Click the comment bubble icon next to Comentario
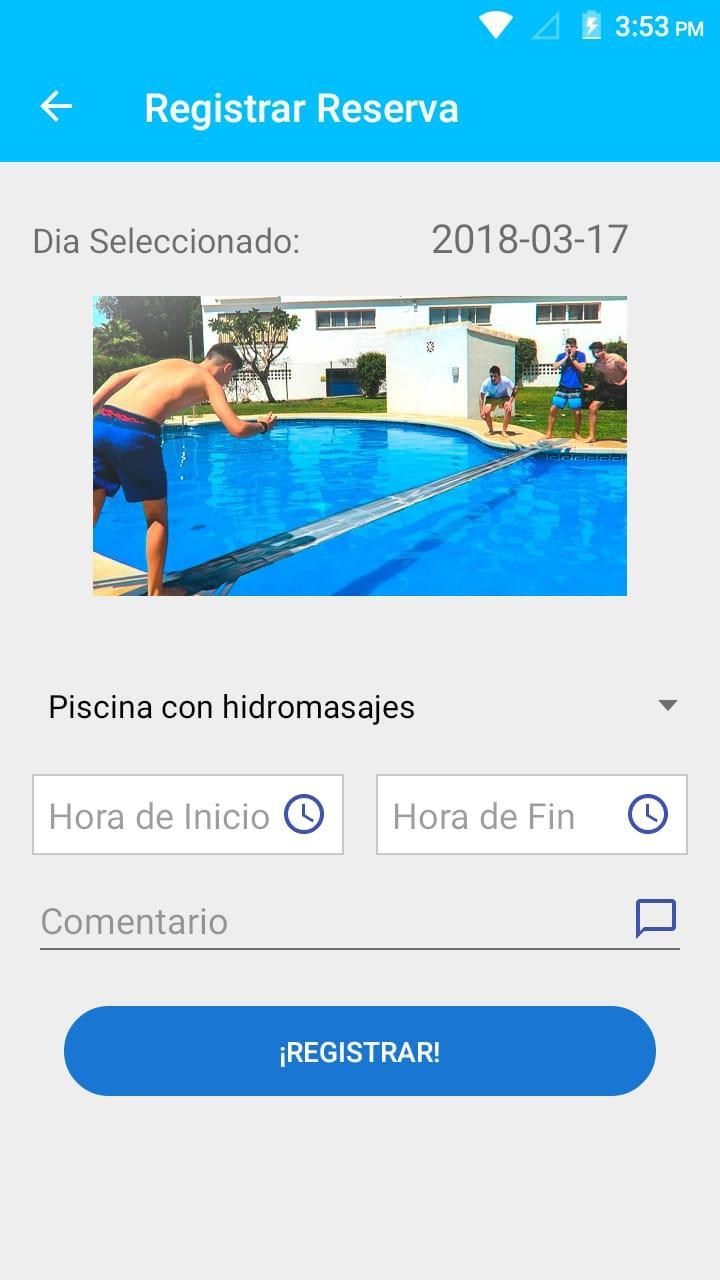The height and width of the screenshot is (1280, 720). click(655, 917)
